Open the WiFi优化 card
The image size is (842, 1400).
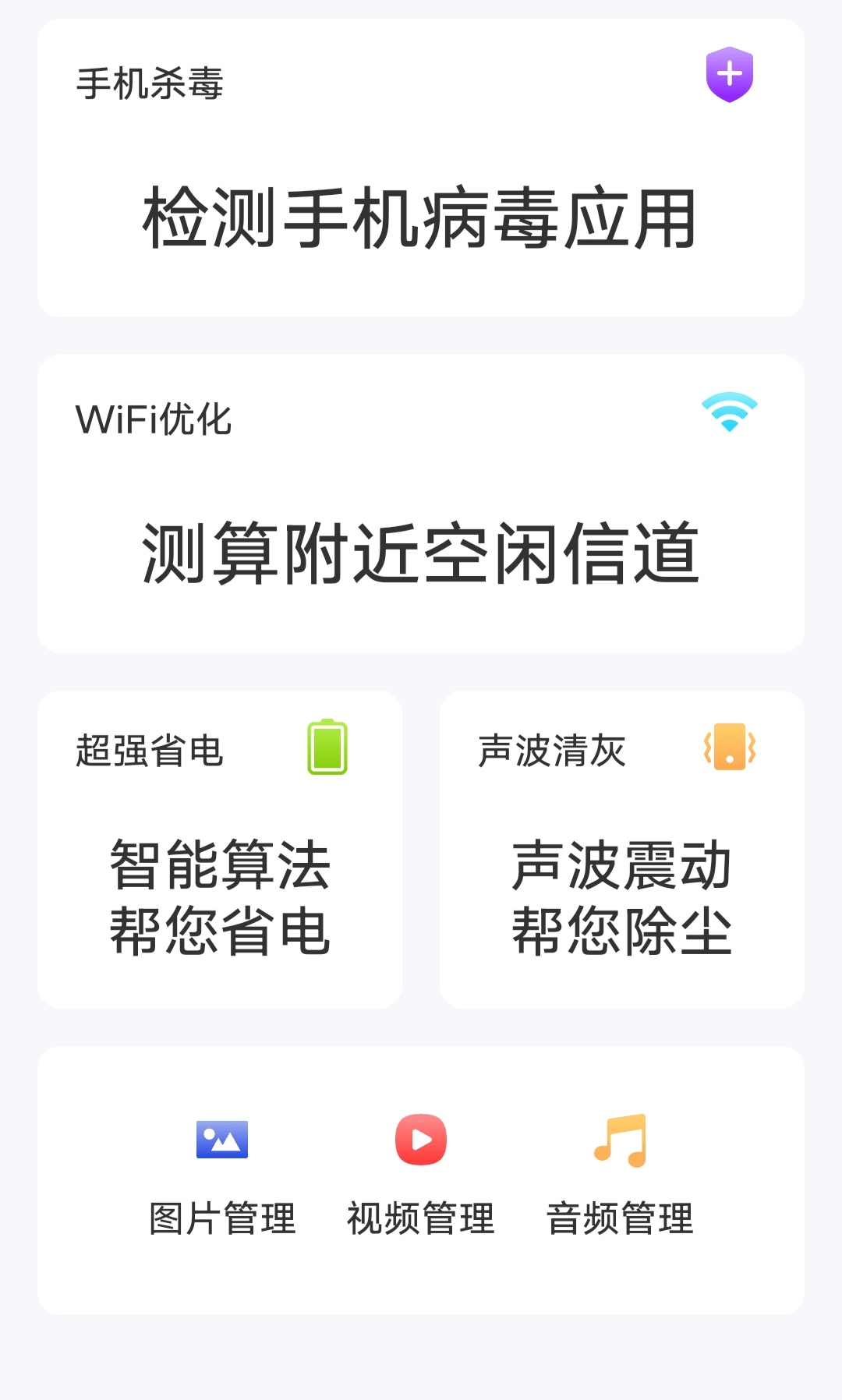click(x=421, y=504)
